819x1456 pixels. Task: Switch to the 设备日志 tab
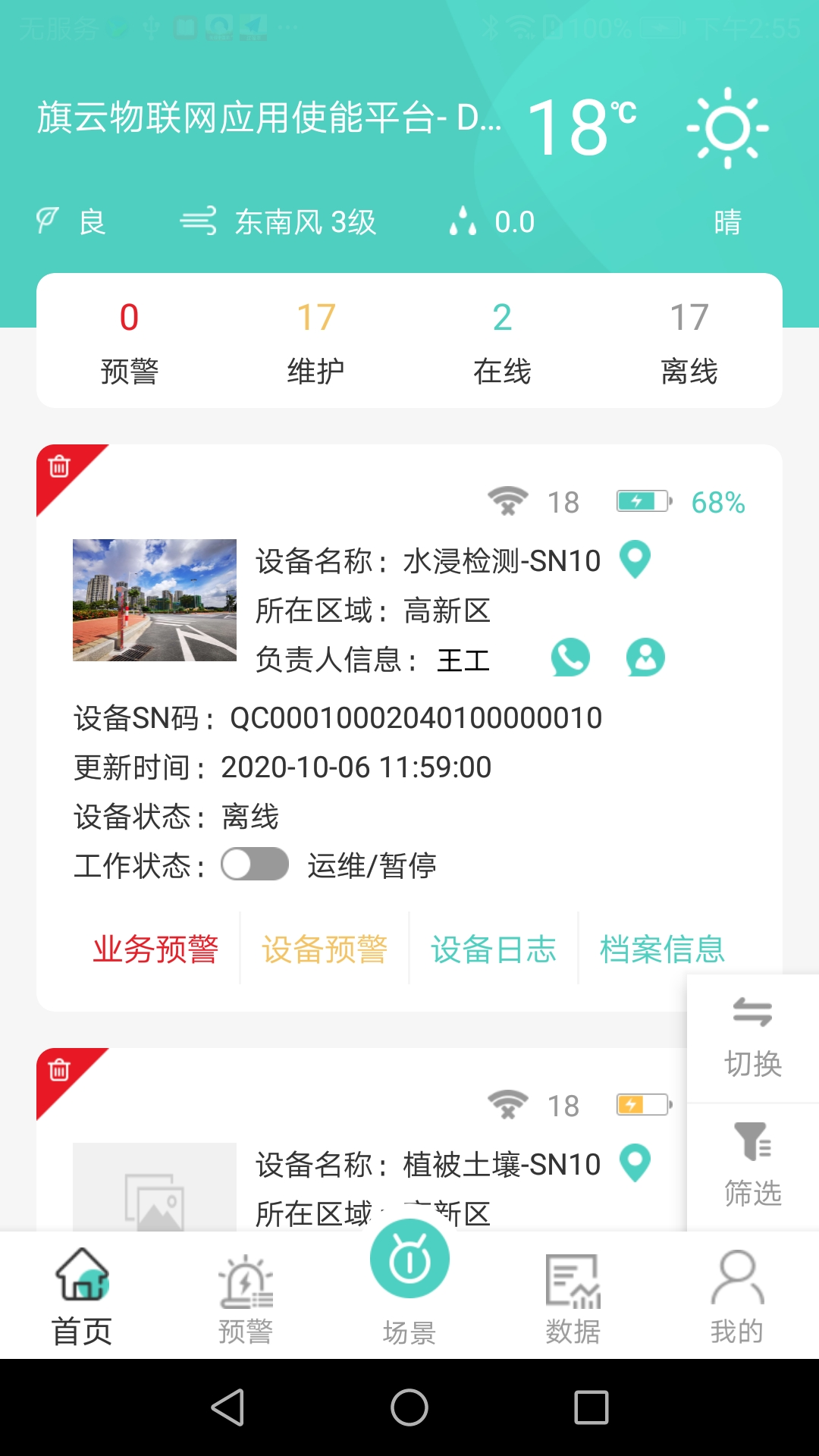(493, 949)
